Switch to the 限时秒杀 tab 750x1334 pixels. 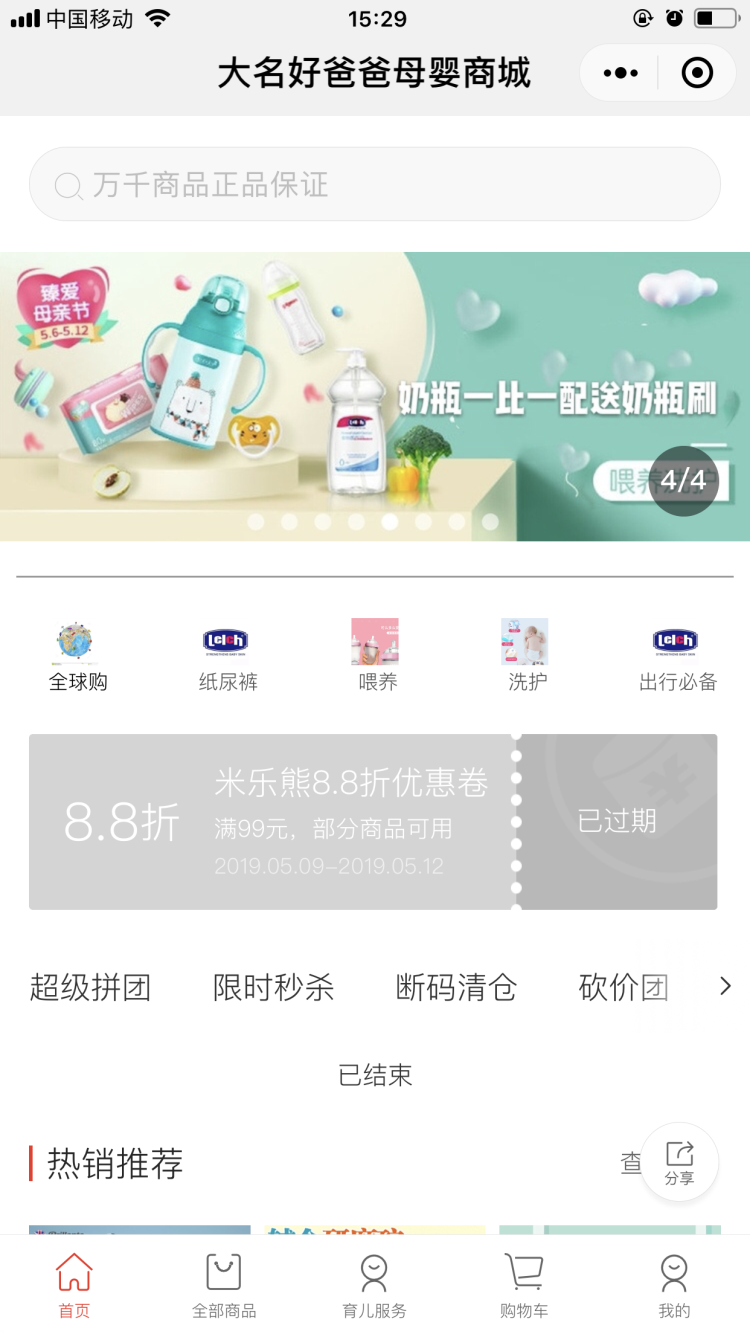tap(273, 988)
